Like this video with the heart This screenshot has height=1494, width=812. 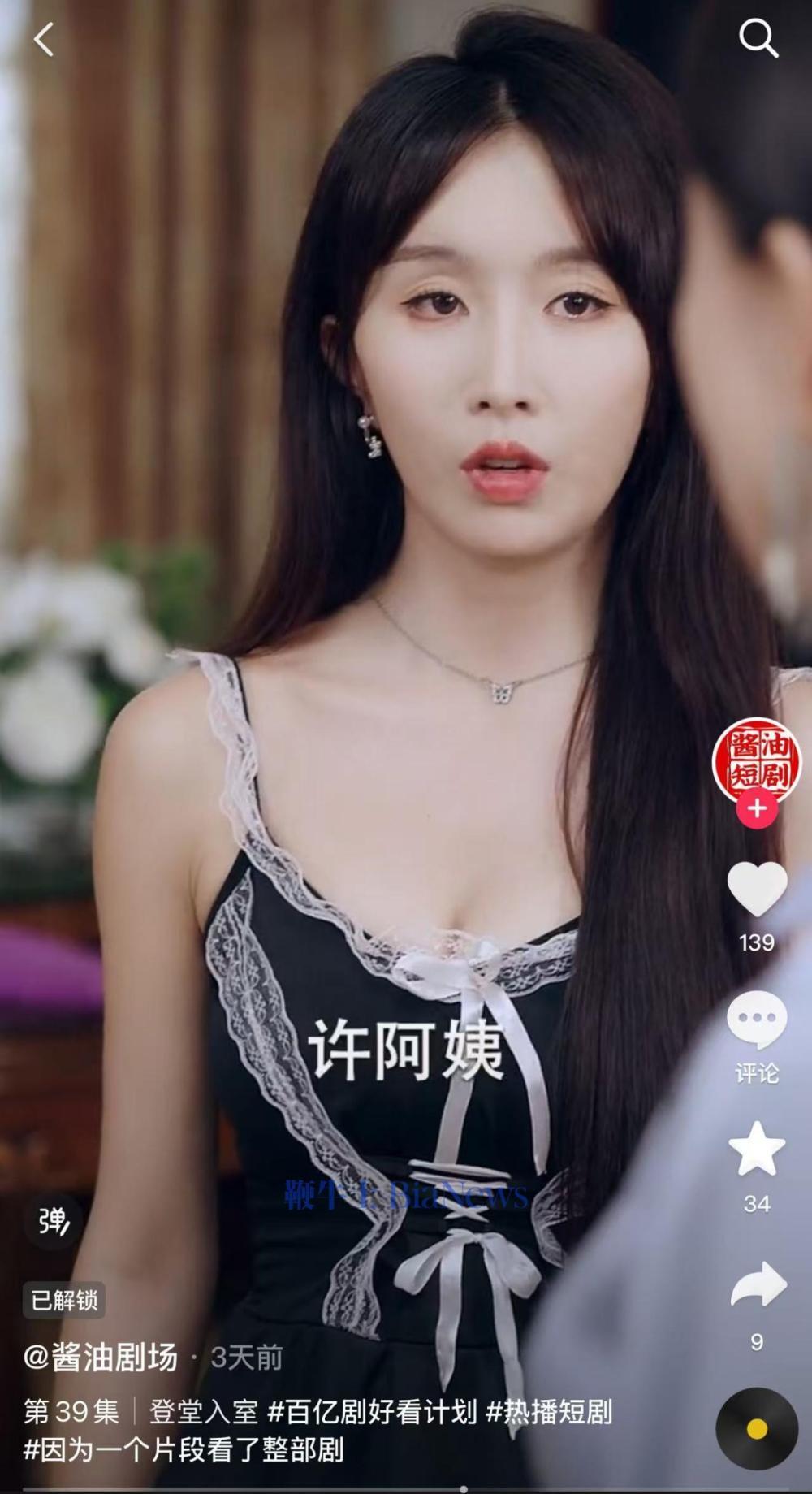[x=756, y=890]
